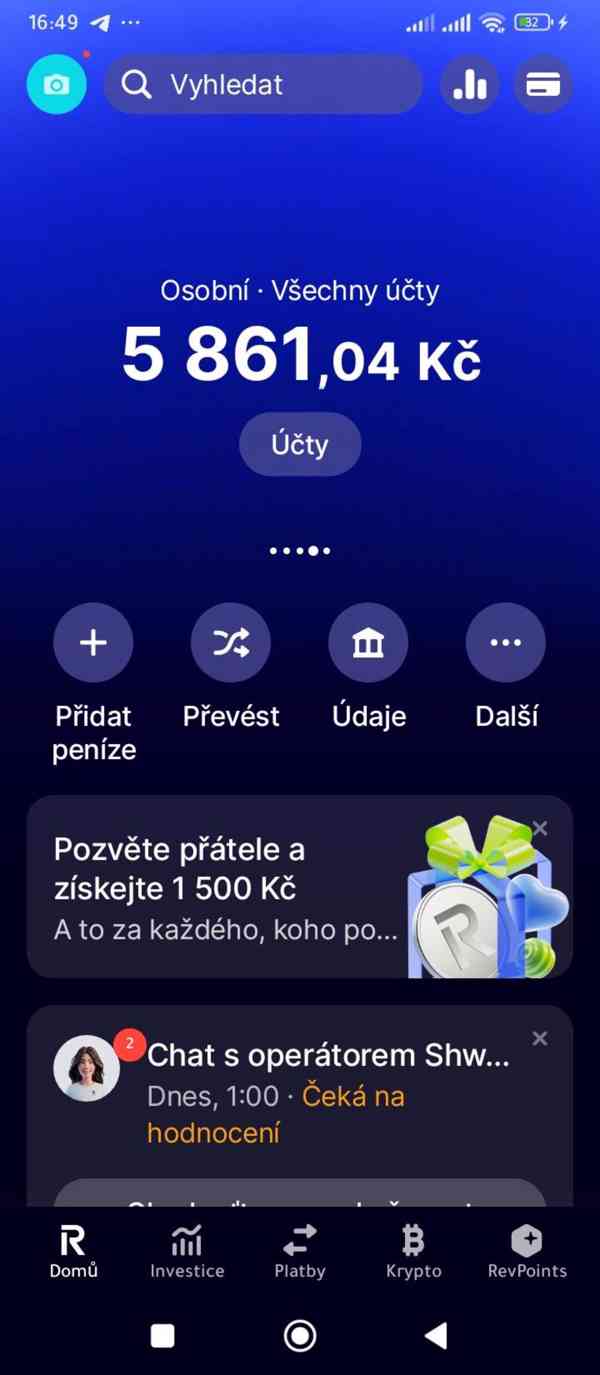Close the operator chat card

pos(540,1038)
